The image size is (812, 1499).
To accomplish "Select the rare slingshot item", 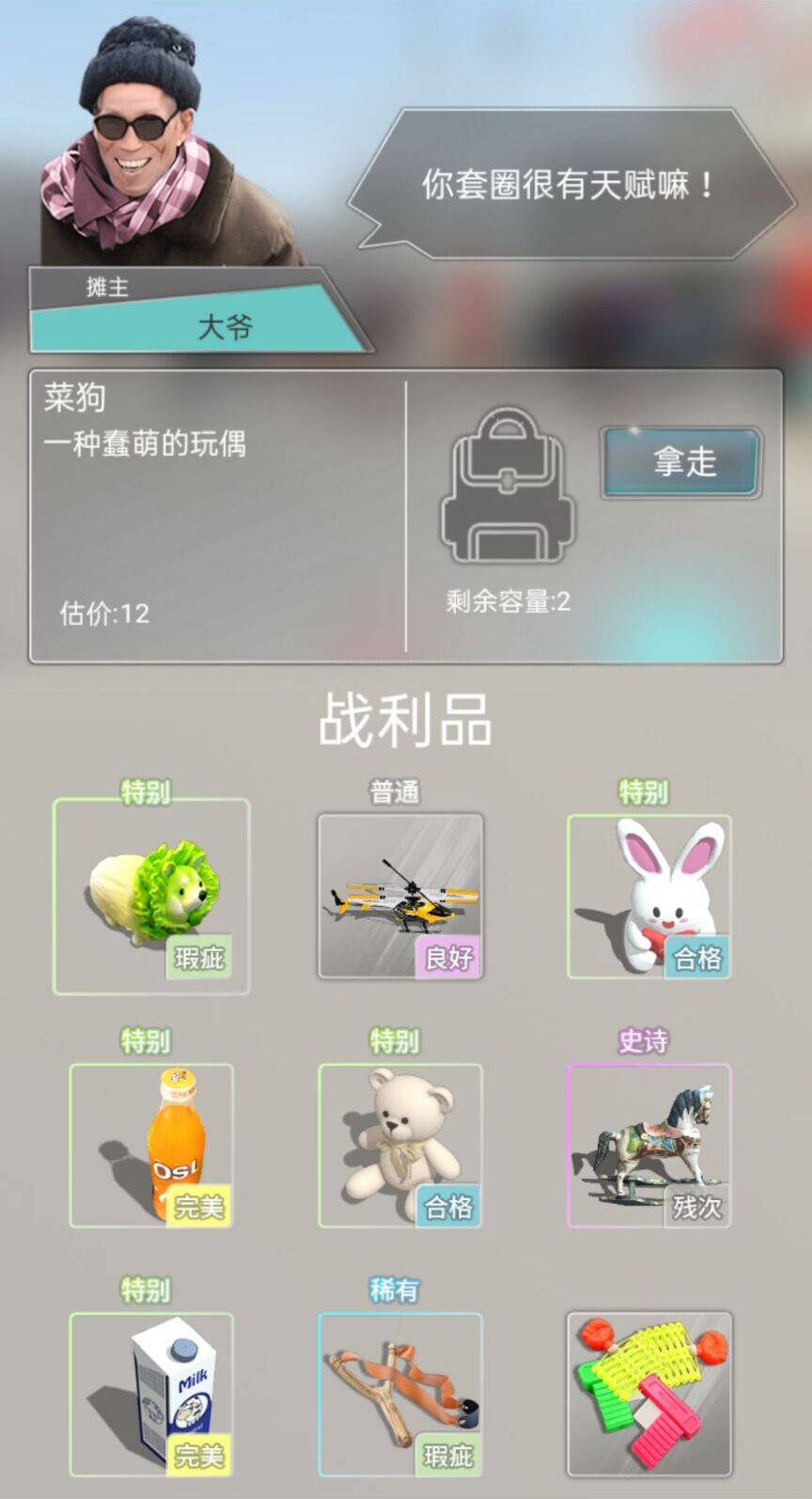I will click(x=400, y=1394).
